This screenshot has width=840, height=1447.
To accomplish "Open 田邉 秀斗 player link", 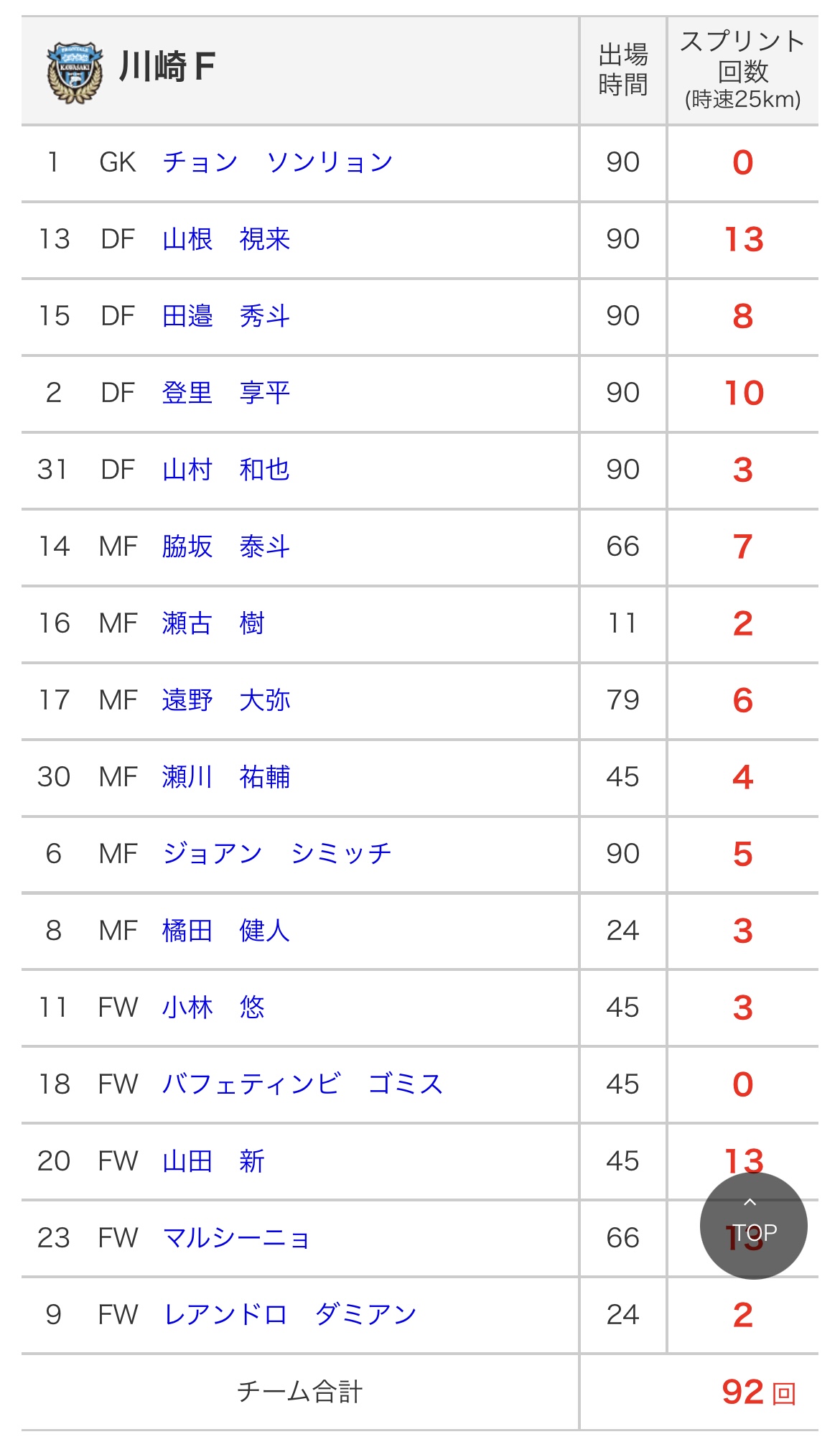I will click(x=226, y=316).
